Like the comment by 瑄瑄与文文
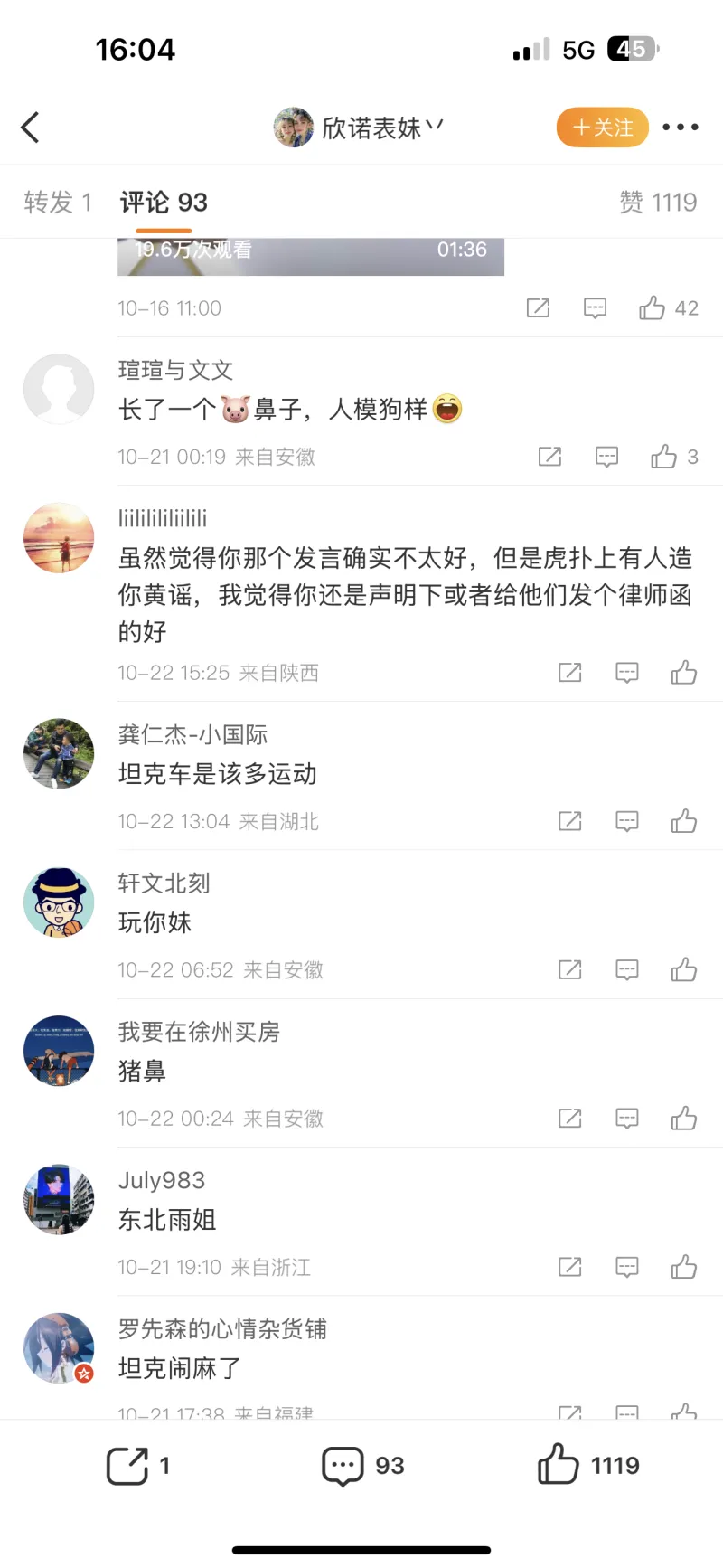 tap(664, 457)
